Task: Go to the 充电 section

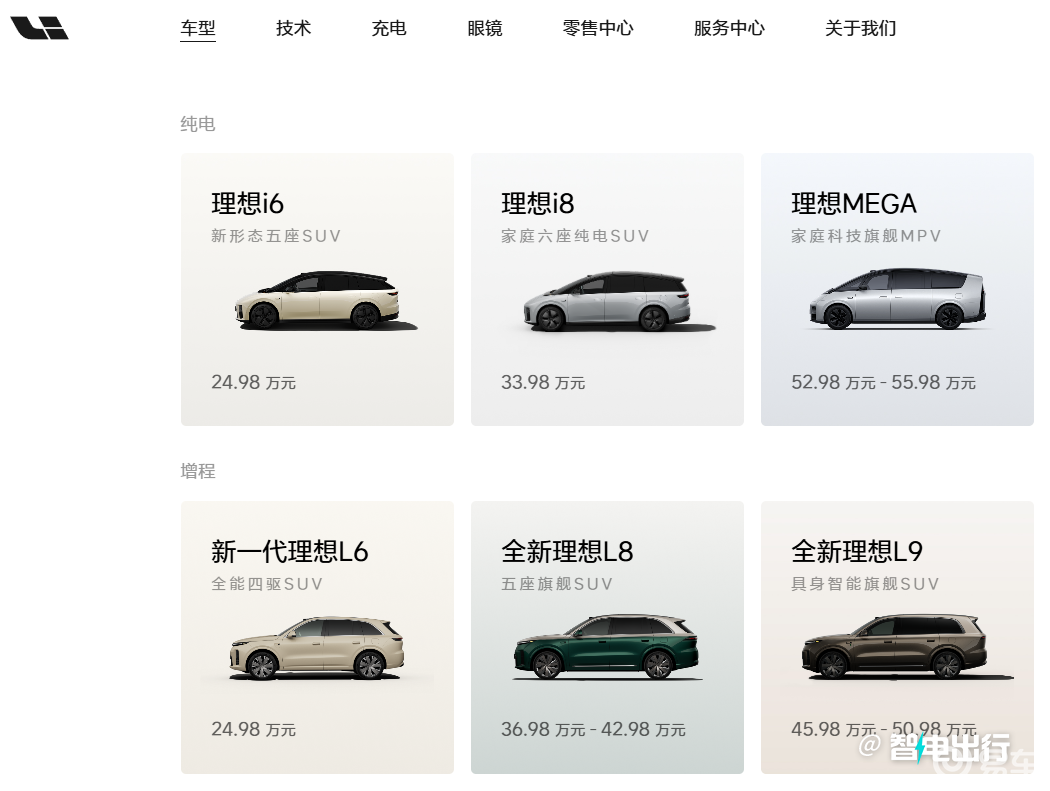Action: coord(389,28)
